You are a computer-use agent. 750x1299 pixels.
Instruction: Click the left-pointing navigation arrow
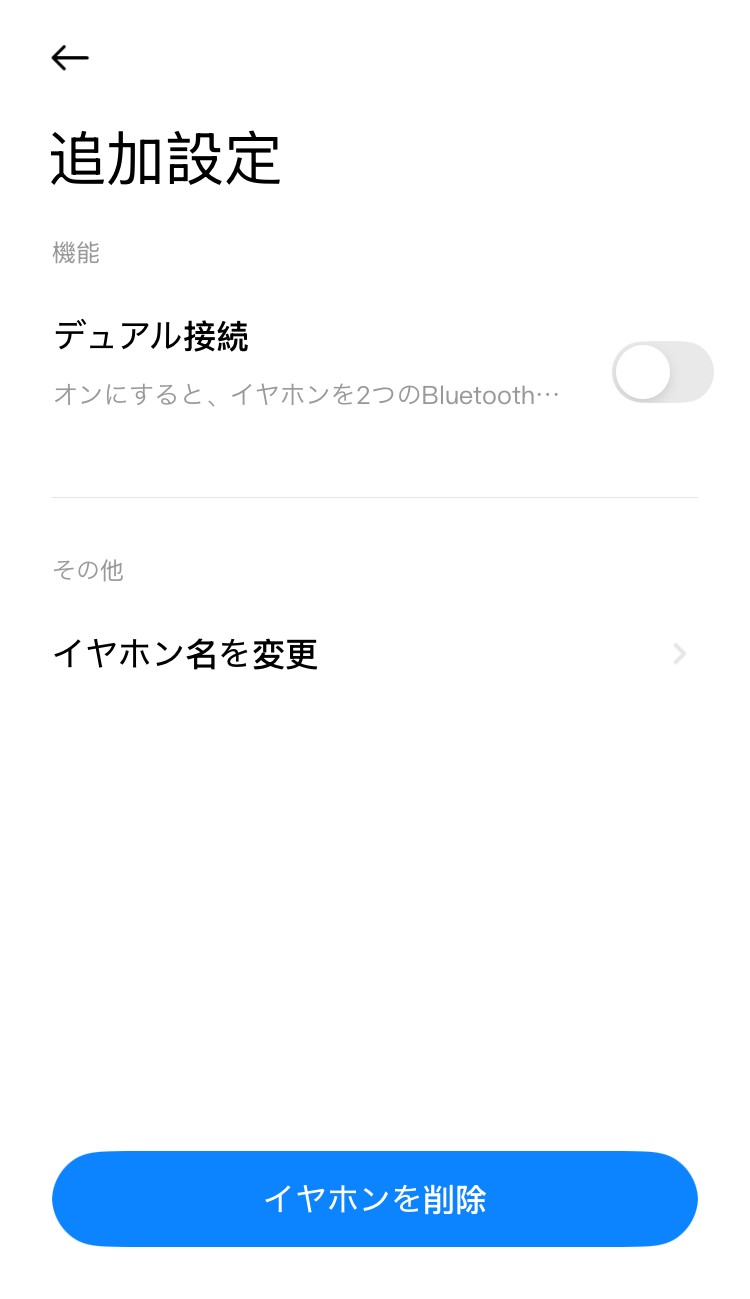(x=70, y=57)
